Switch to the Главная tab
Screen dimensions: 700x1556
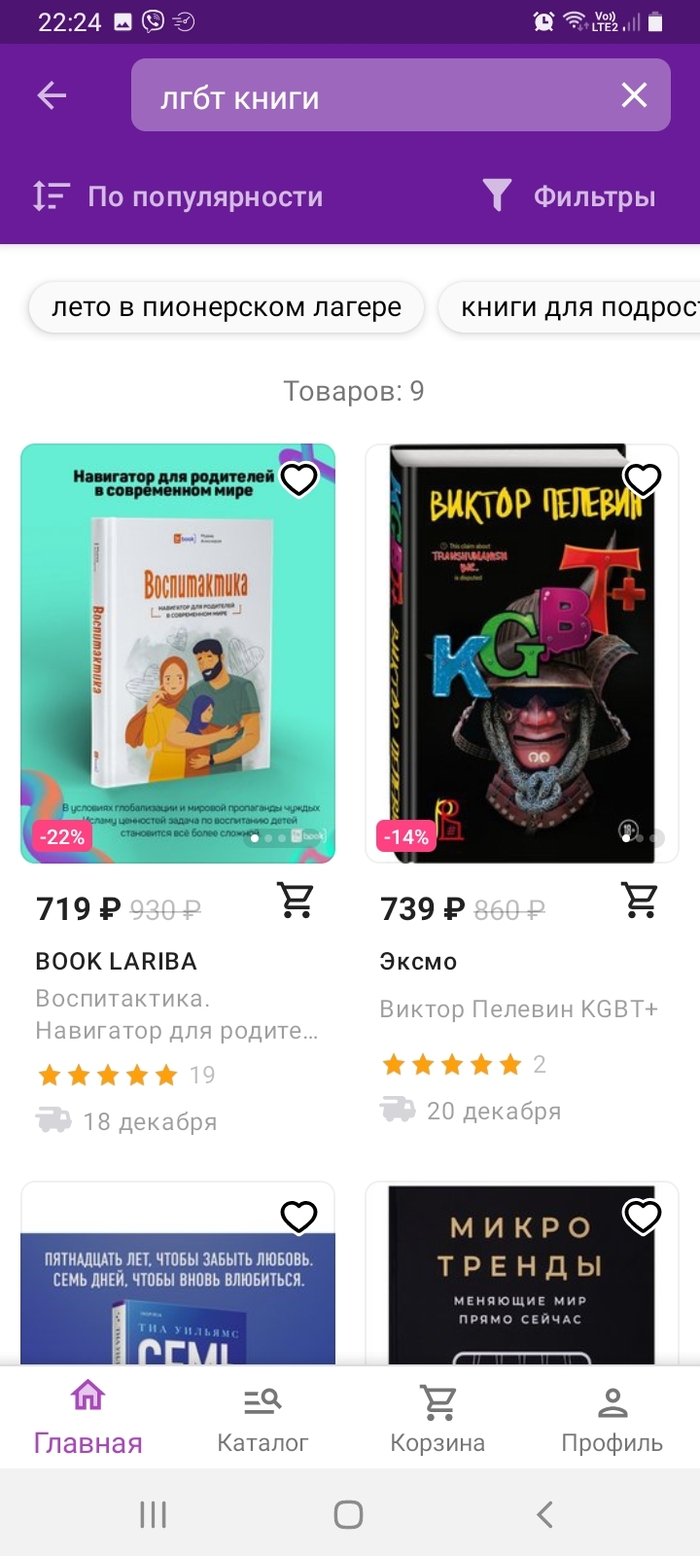coord(88,1417)
